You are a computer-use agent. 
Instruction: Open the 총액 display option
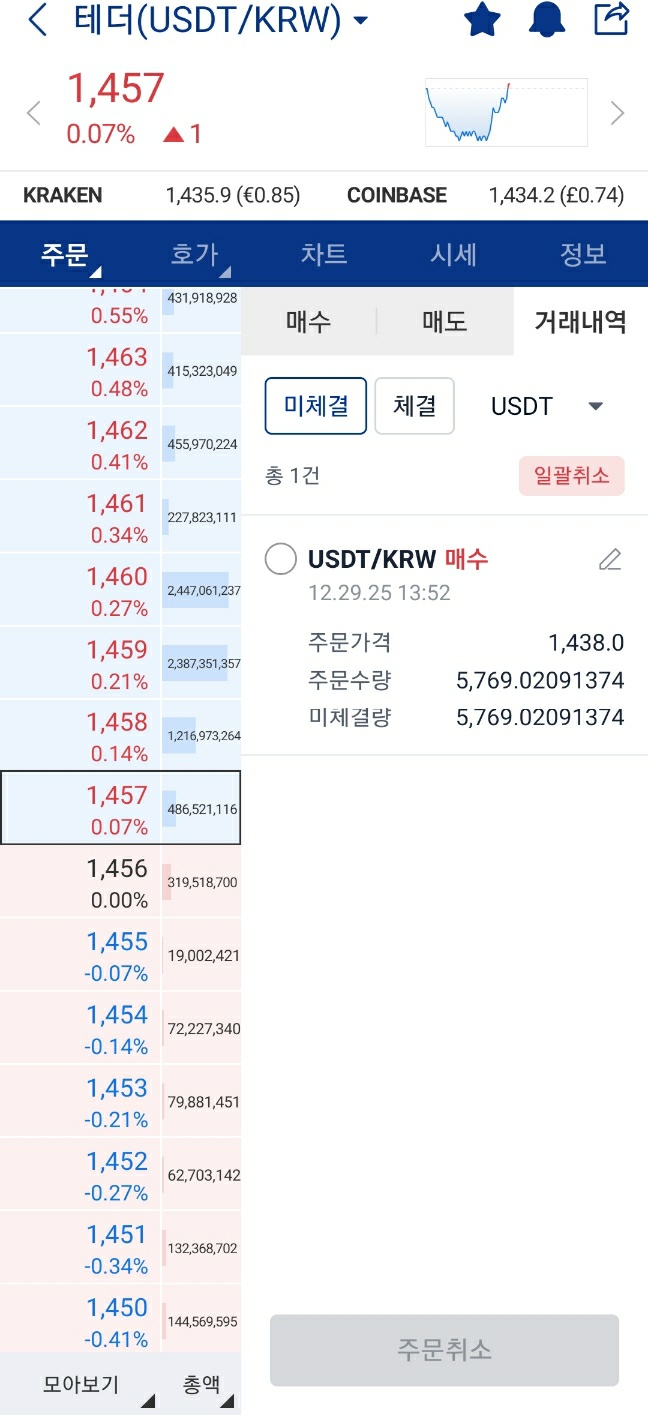201,1385
